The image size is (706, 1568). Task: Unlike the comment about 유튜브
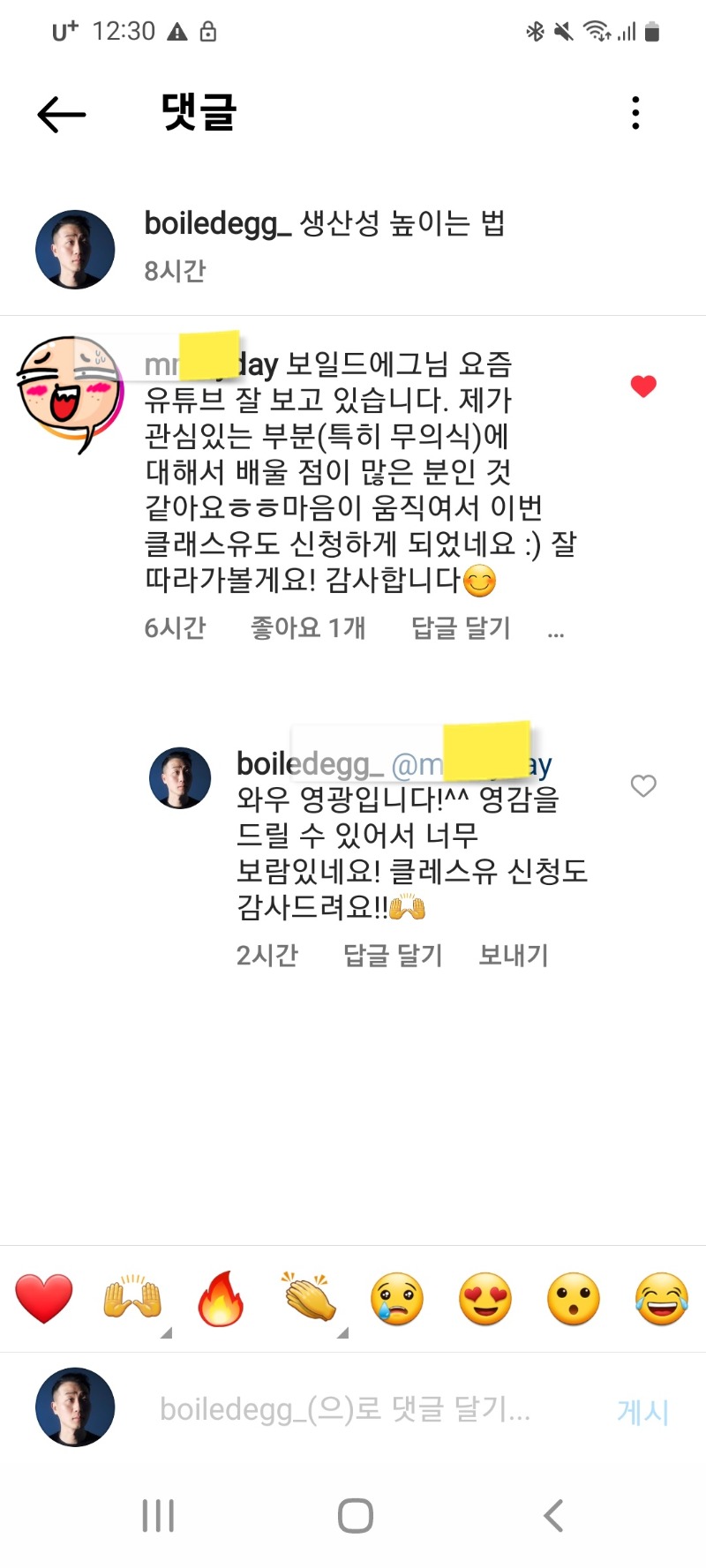[x=643, y=386]
